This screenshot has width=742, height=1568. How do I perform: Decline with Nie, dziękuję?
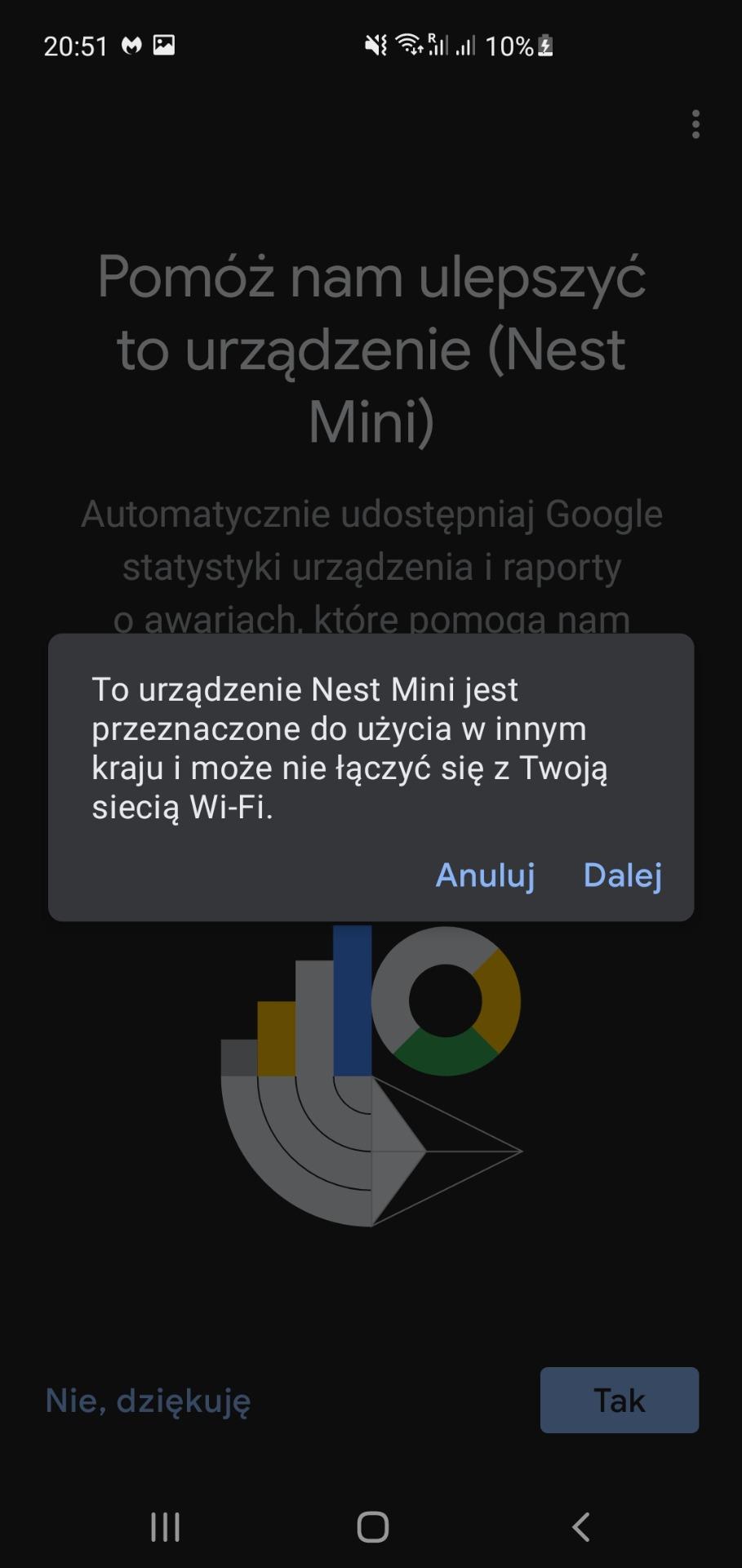coord(148,1400)
